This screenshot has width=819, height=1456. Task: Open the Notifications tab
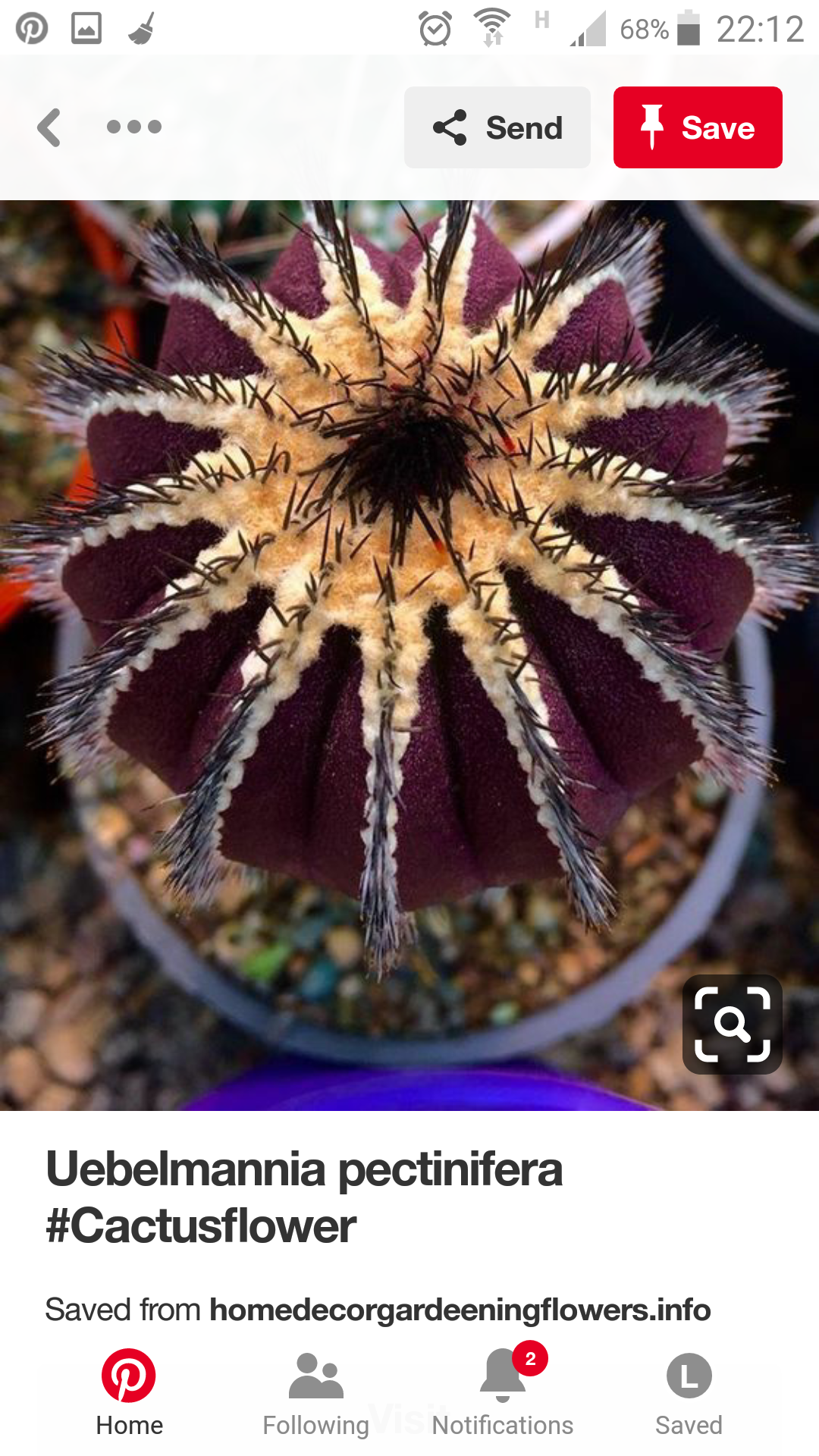coord(503,1393)
